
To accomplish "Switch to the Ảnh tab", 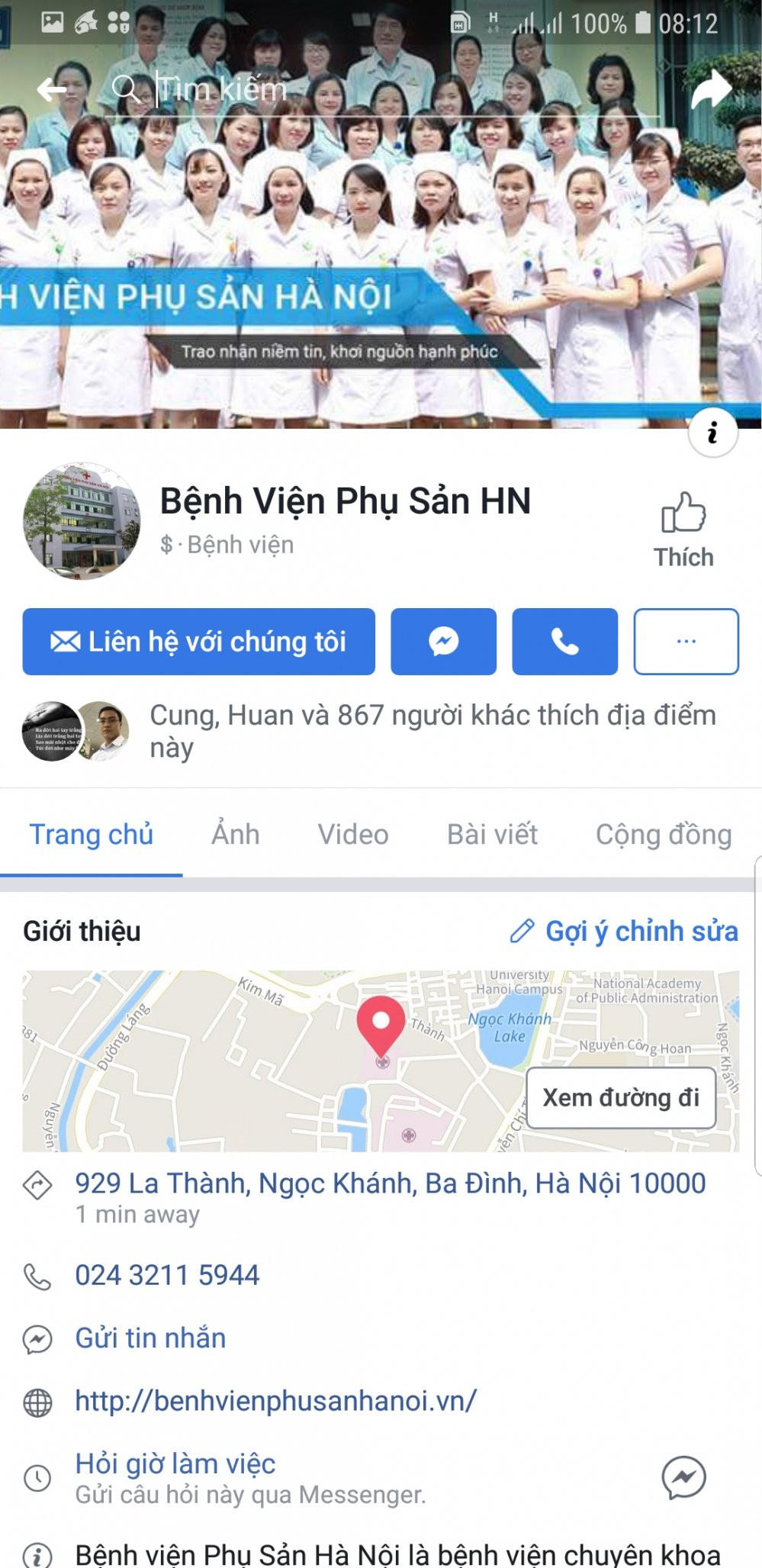I will pyautogui.click(x=234, y=834).
